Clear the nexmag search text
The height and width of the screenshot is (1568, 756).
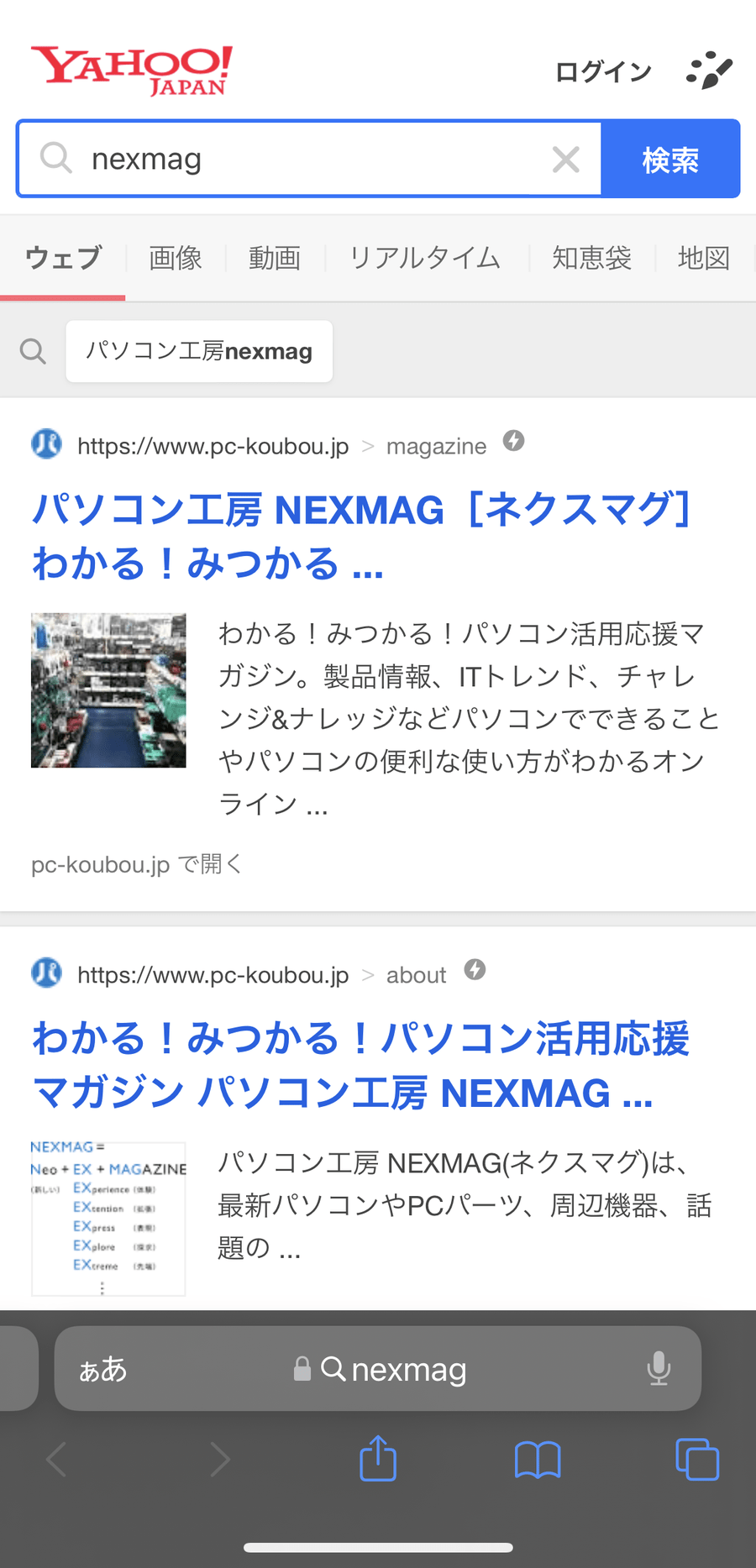coord(566,159)
